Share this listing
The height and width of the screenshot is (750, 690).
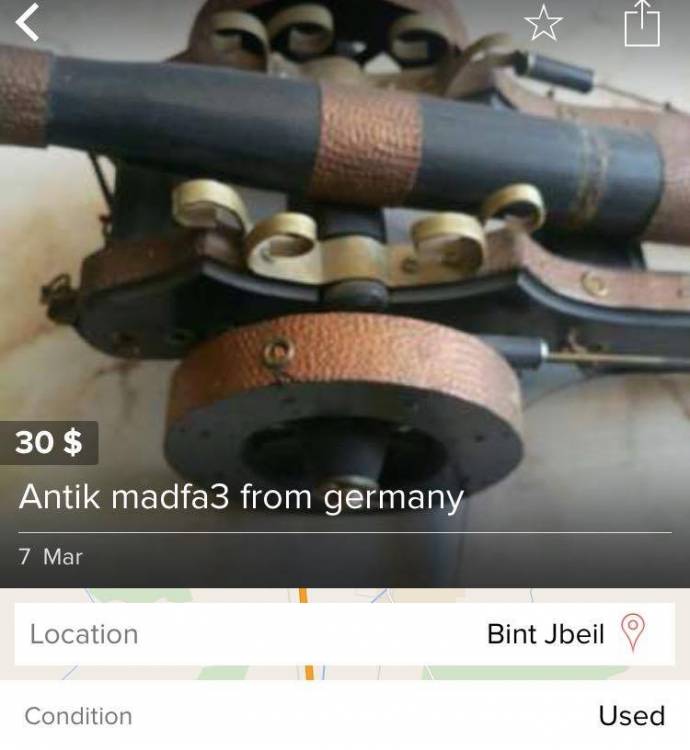pyautogui.click(x=642, y=23)
